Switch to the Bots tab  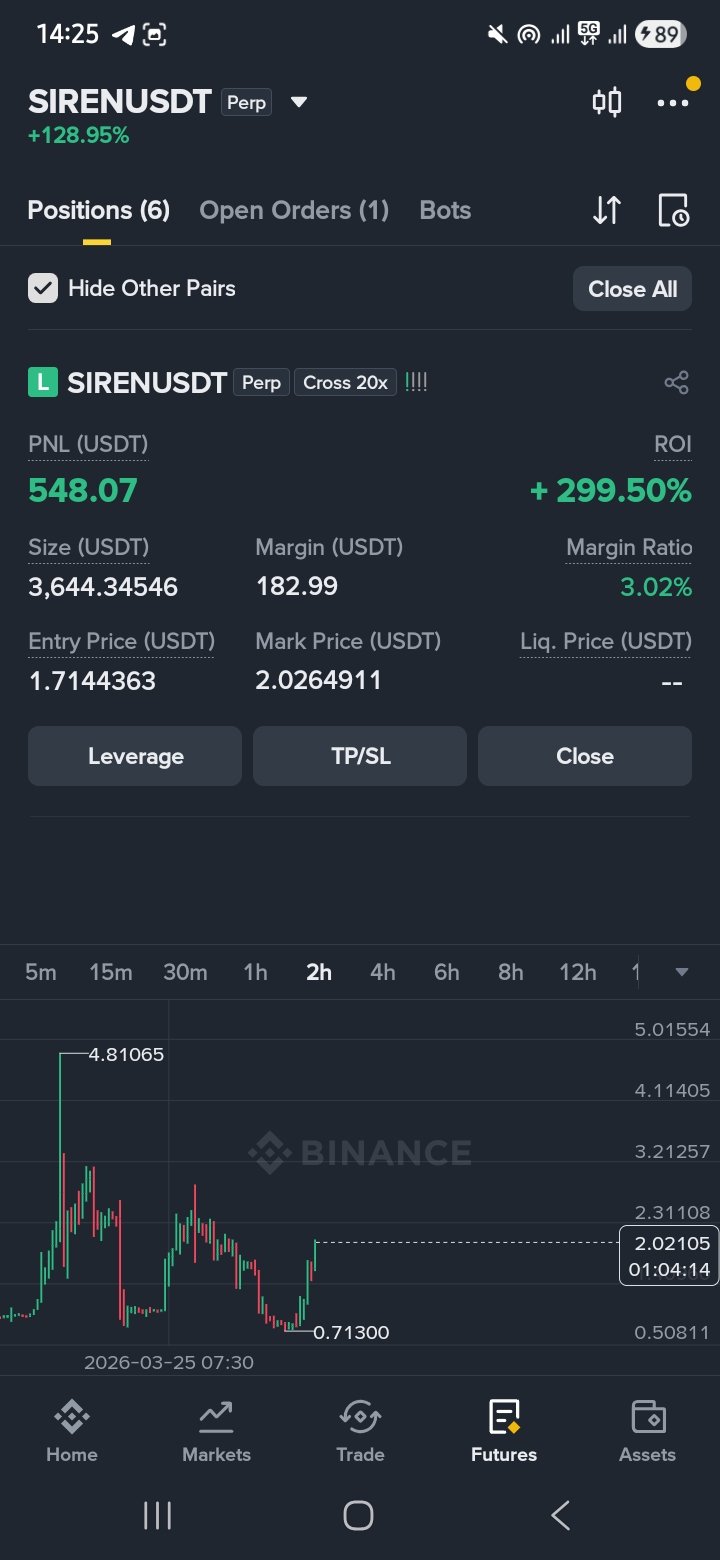pyautogui.click(x=445, y=210)
